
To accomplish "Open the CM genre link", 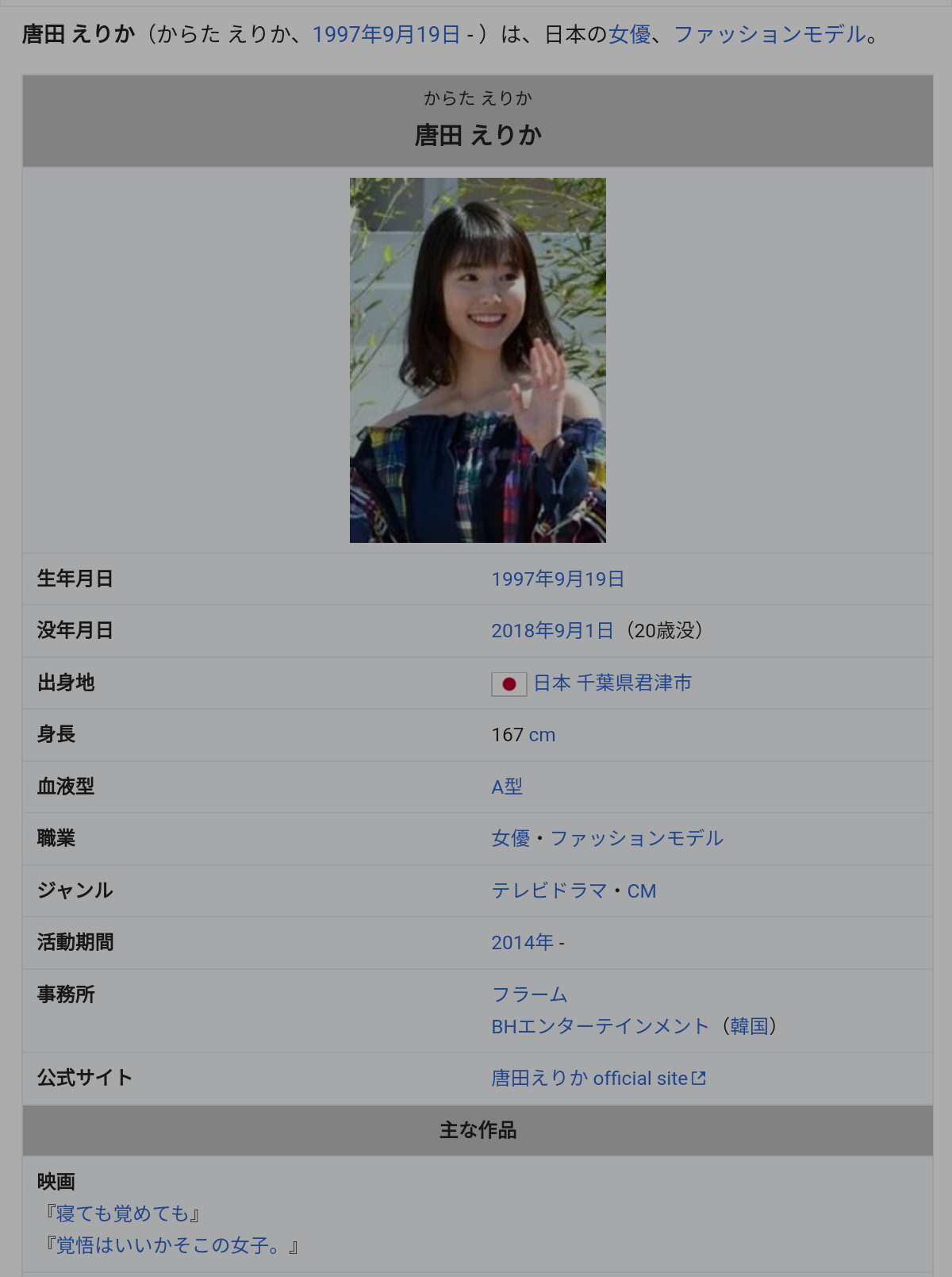I will [x=642, y=891].
